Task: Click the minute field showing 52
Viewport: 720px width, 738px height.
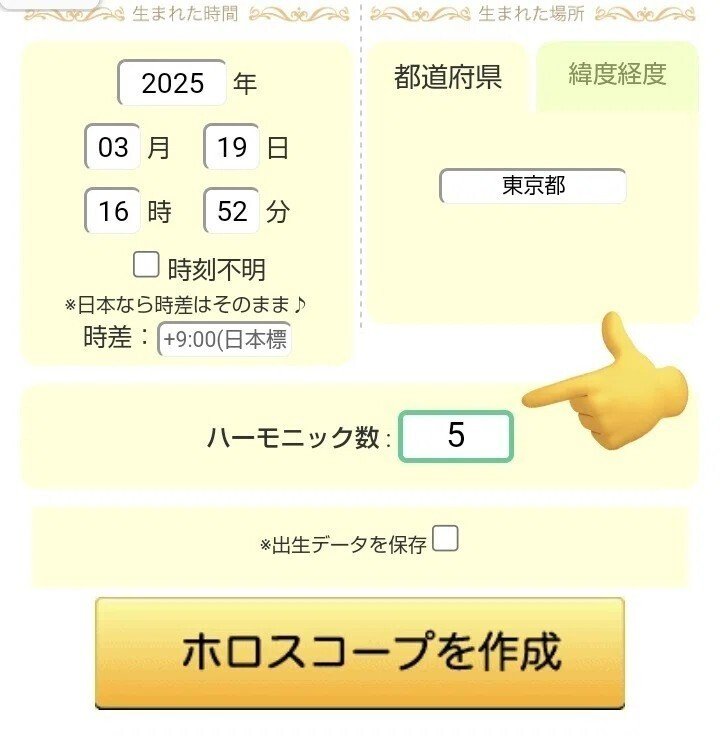Action: 231,211
